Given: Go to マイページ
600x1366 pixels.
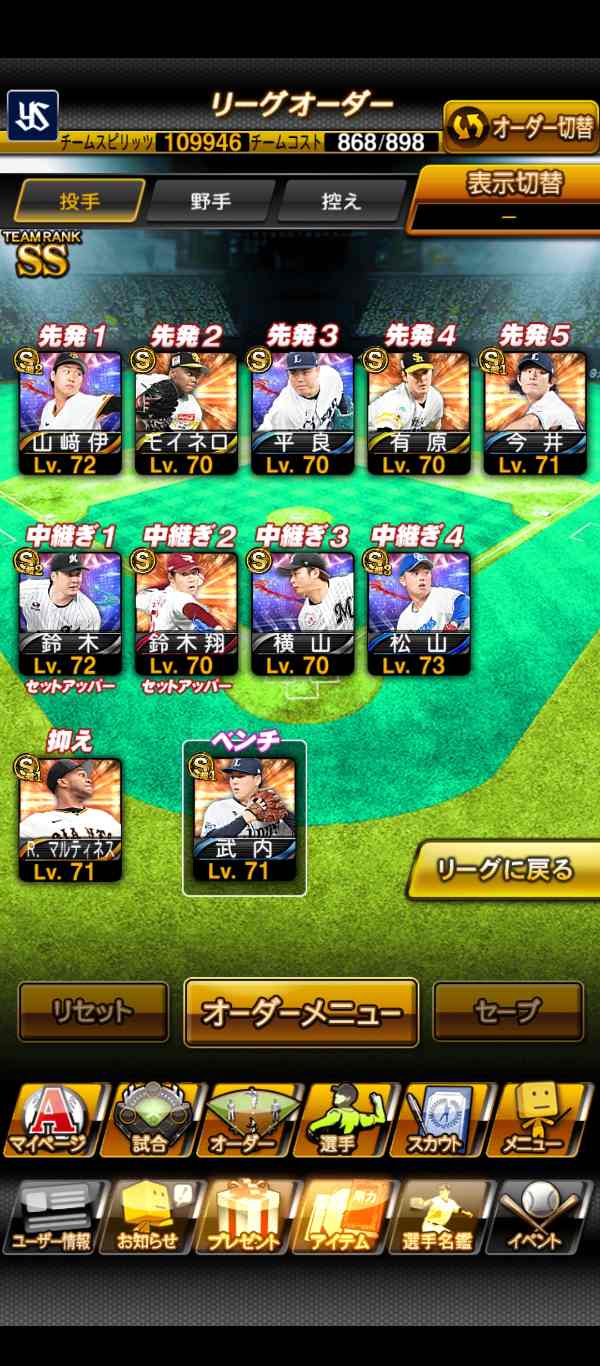Looking at the screenshot, I should [51, 1120].
